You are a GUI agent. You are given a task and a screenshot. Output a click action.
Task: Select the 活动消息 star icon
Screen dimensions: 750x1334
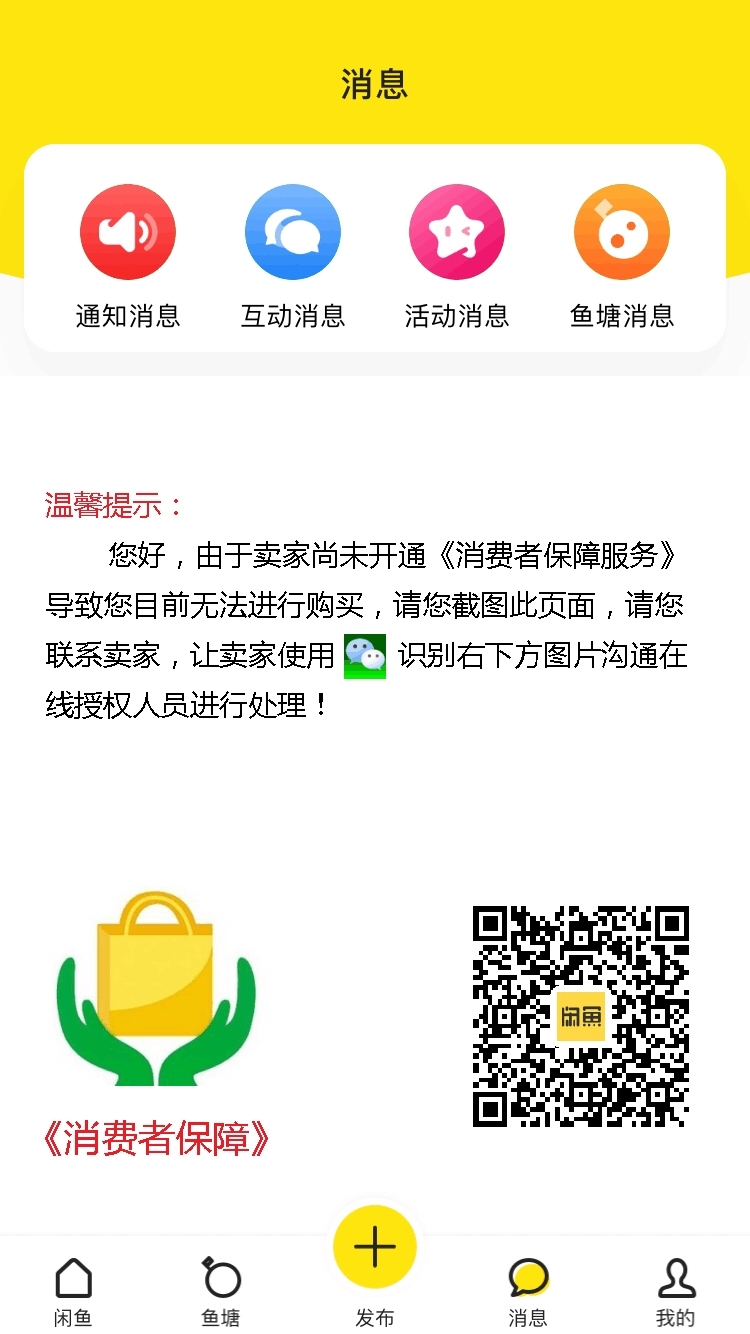(457, 231)
